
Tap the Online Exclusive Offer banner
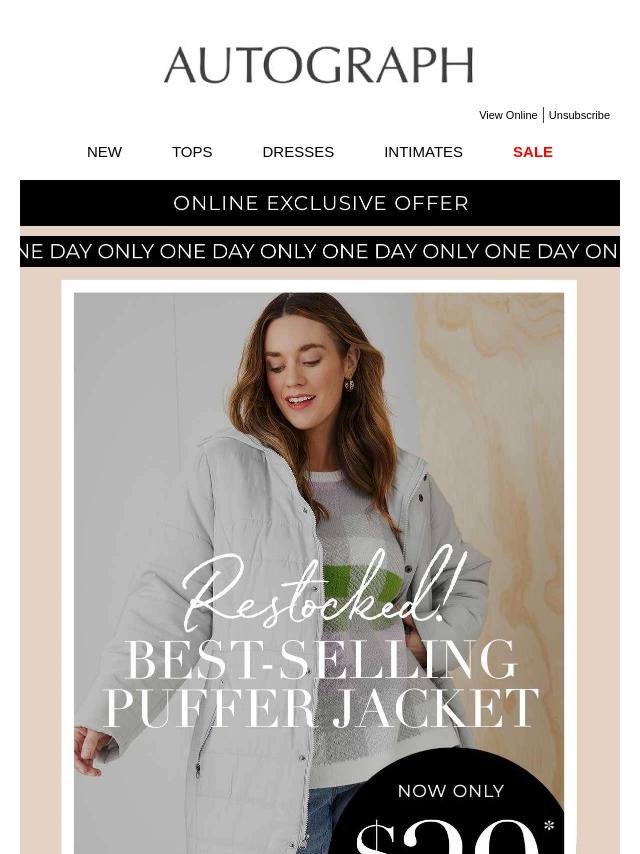(320, 203)
